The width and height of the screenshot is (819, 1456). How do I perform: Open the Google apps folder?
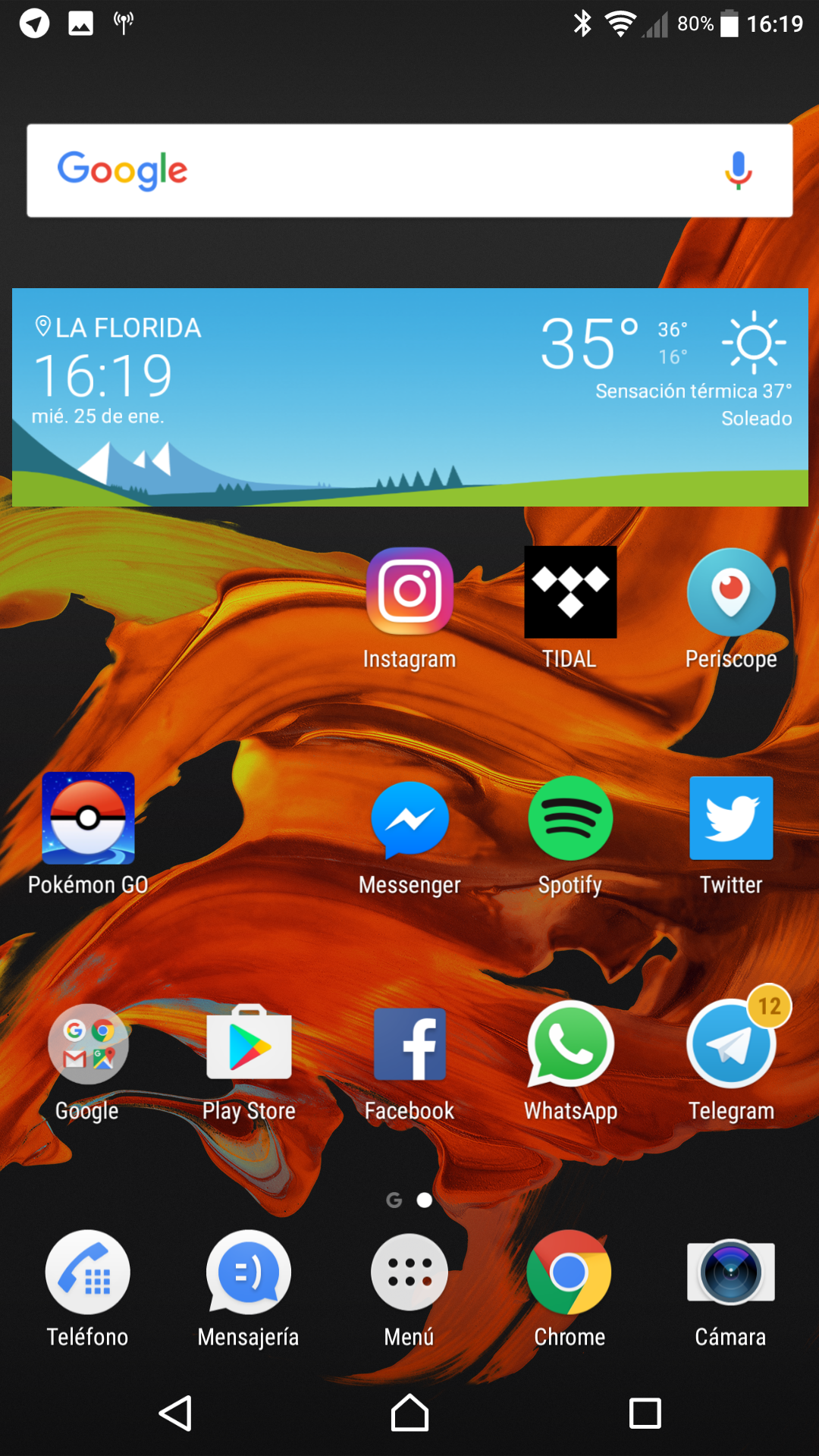[x=88, y=1043]
